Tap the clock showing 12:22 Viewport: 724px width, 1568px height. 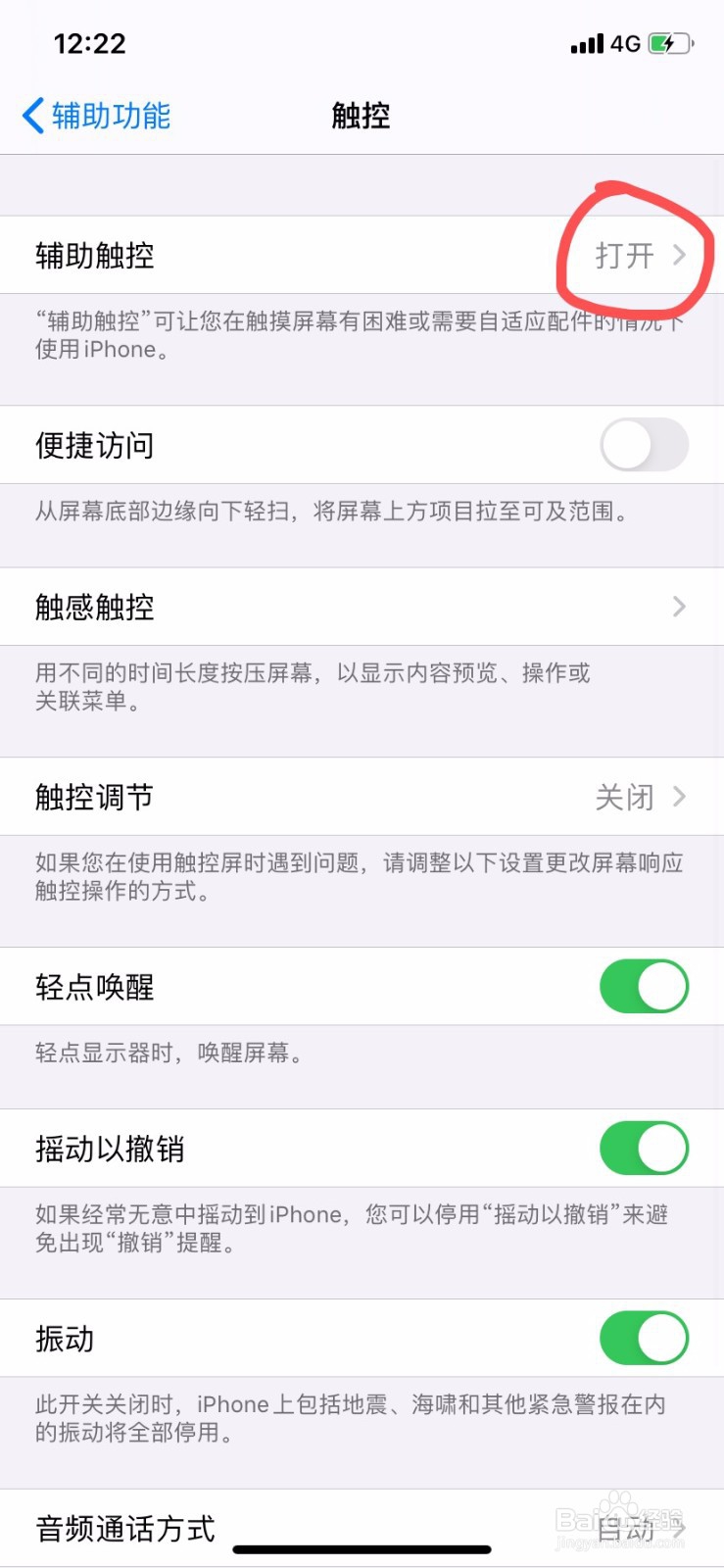[x=89, y=43]
